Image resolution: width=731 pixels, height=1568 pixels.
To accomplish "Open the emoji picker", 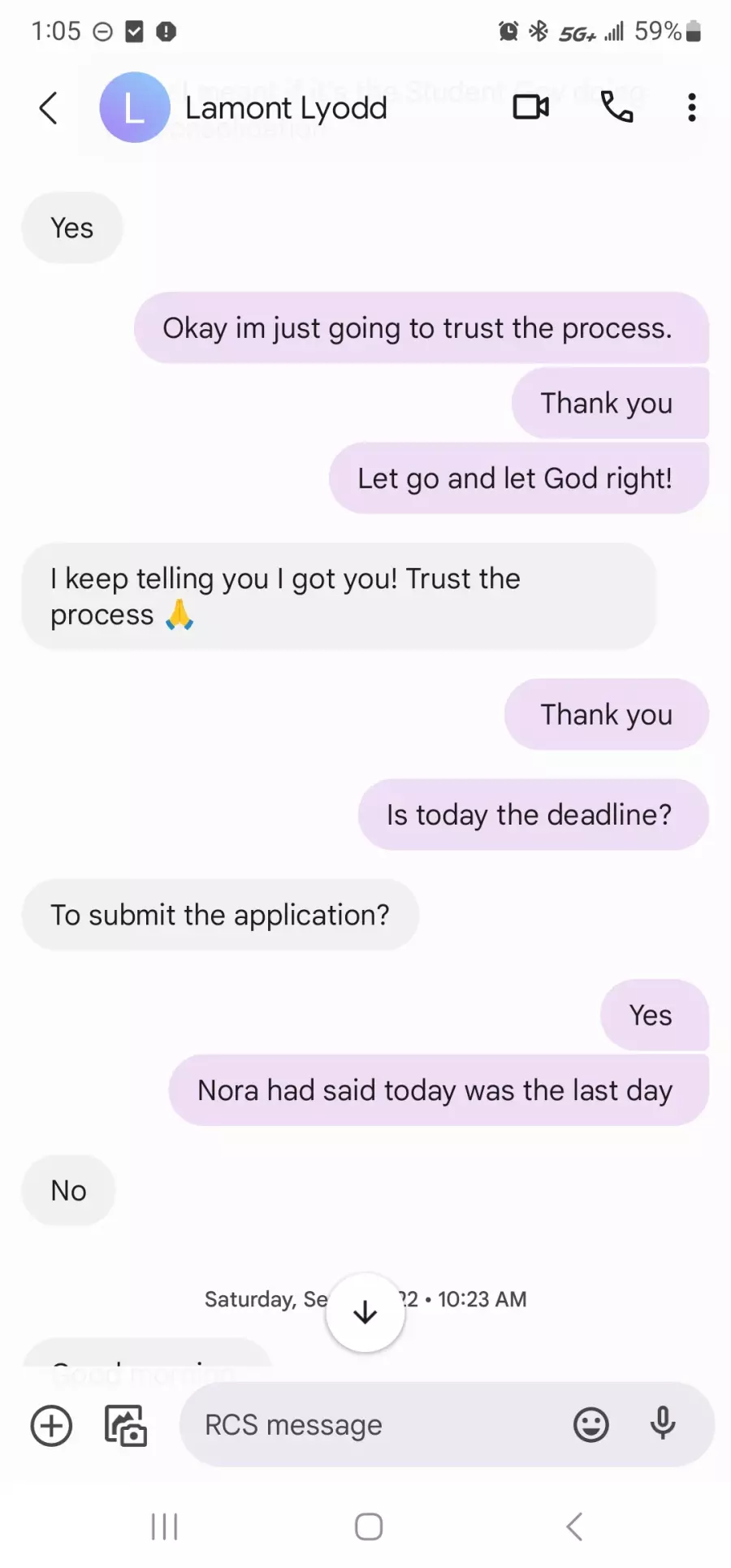I will pos(591,1425).
